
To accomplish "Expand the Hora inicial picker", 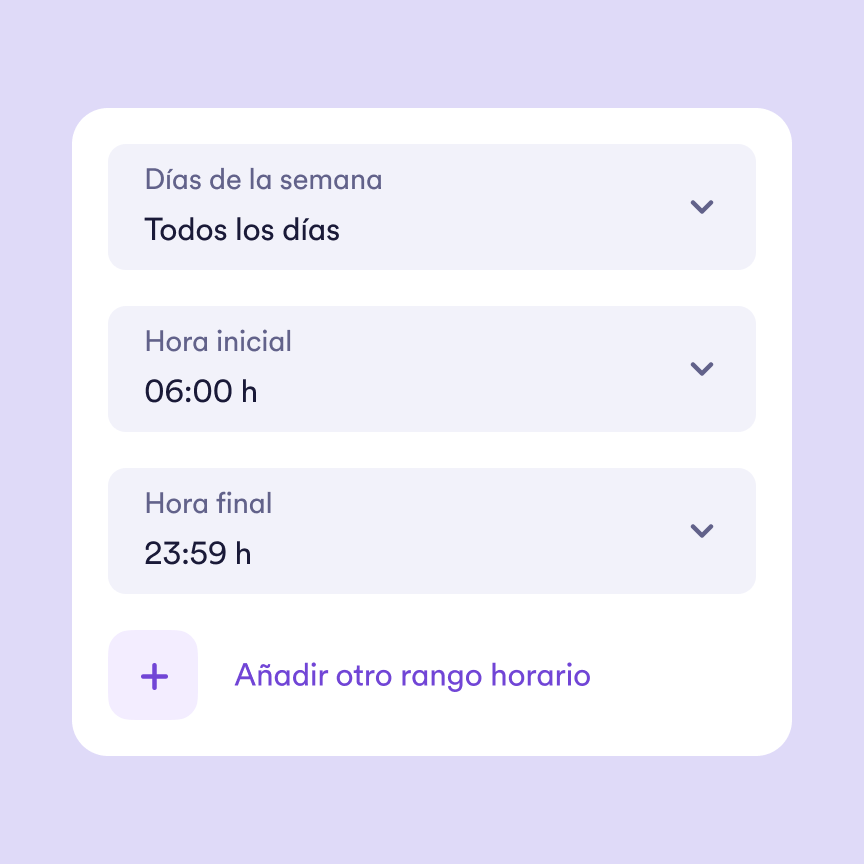I will click(x=431, y=369).
